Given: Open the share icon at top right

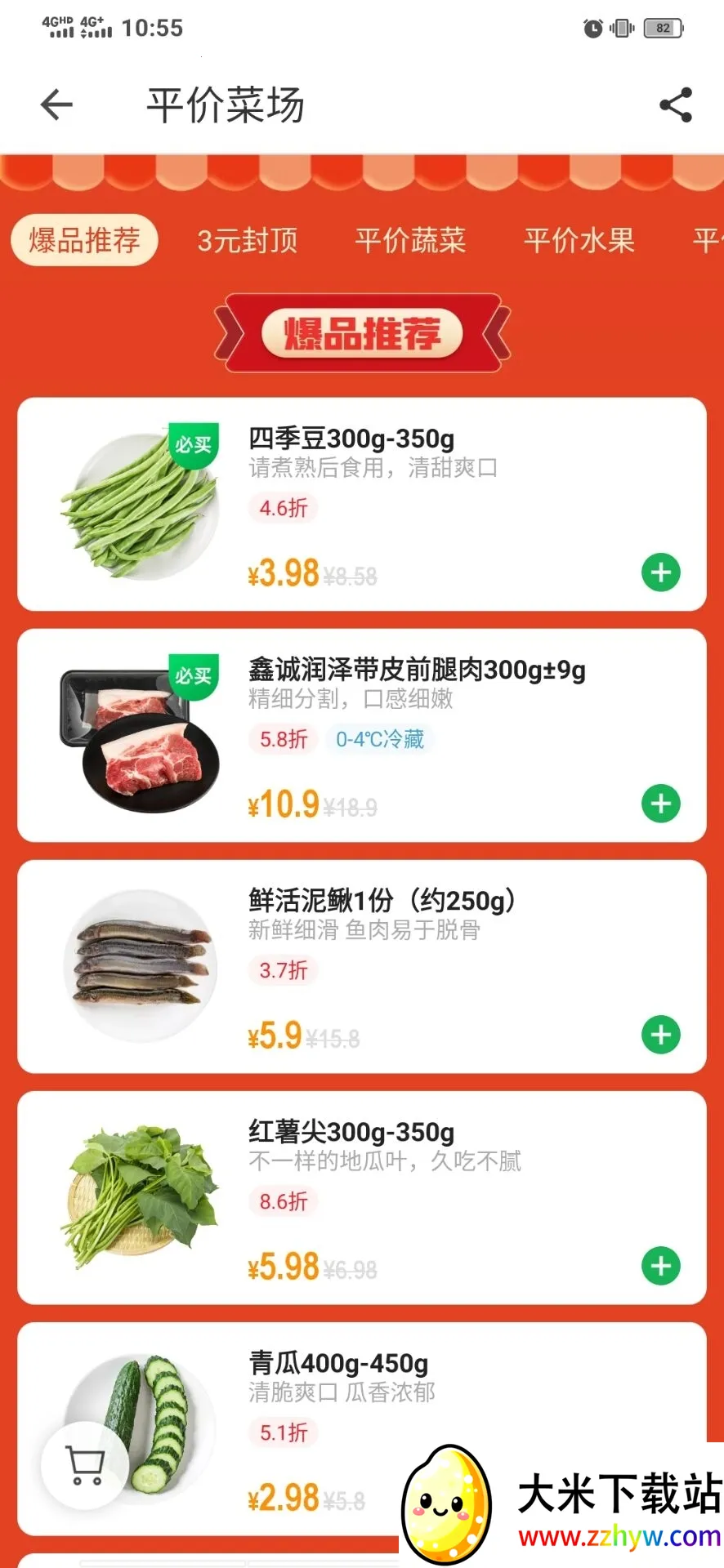Looking at the screenshot, I should 675,105.
